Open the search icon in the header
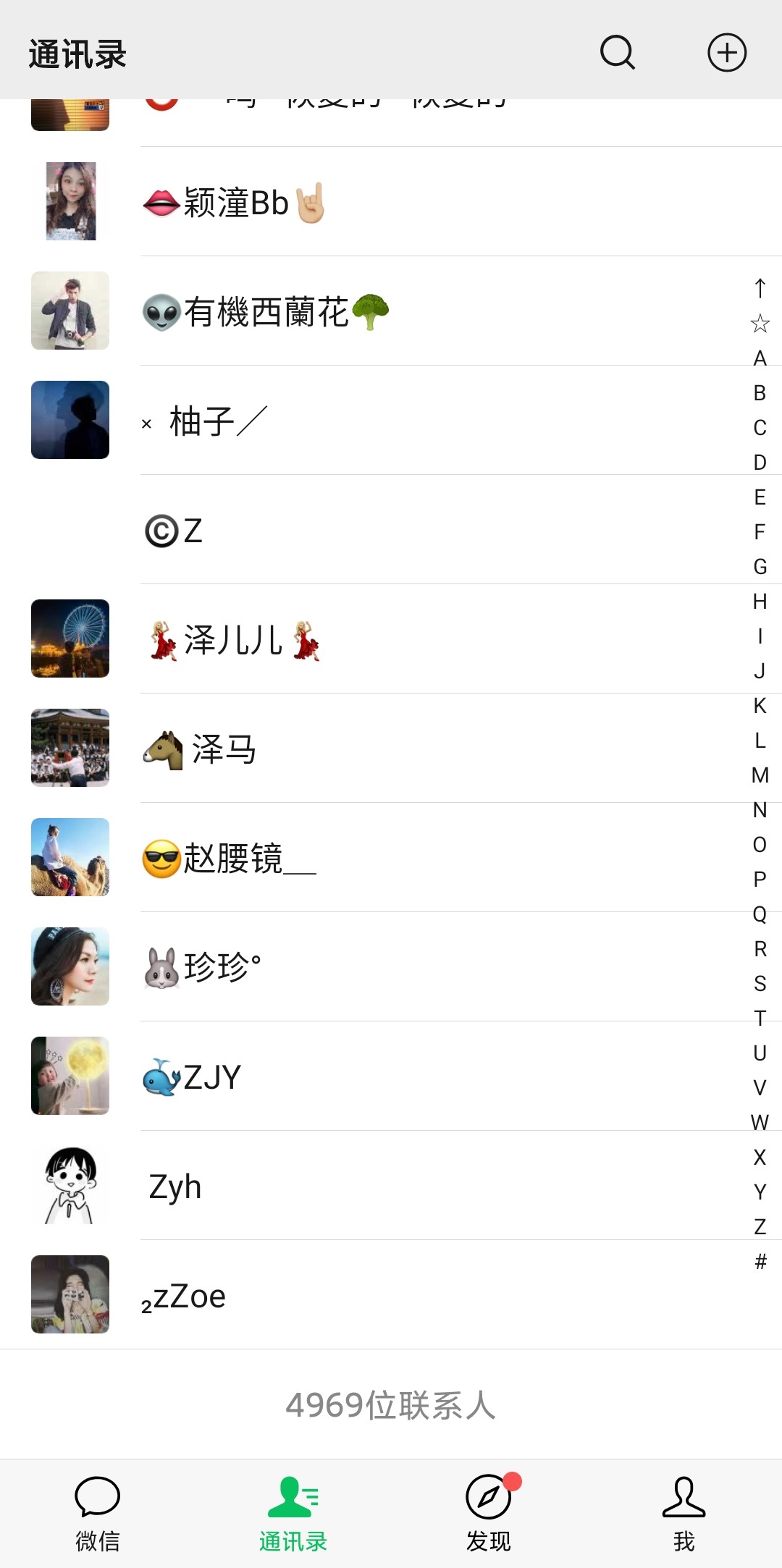 (617, 53)
